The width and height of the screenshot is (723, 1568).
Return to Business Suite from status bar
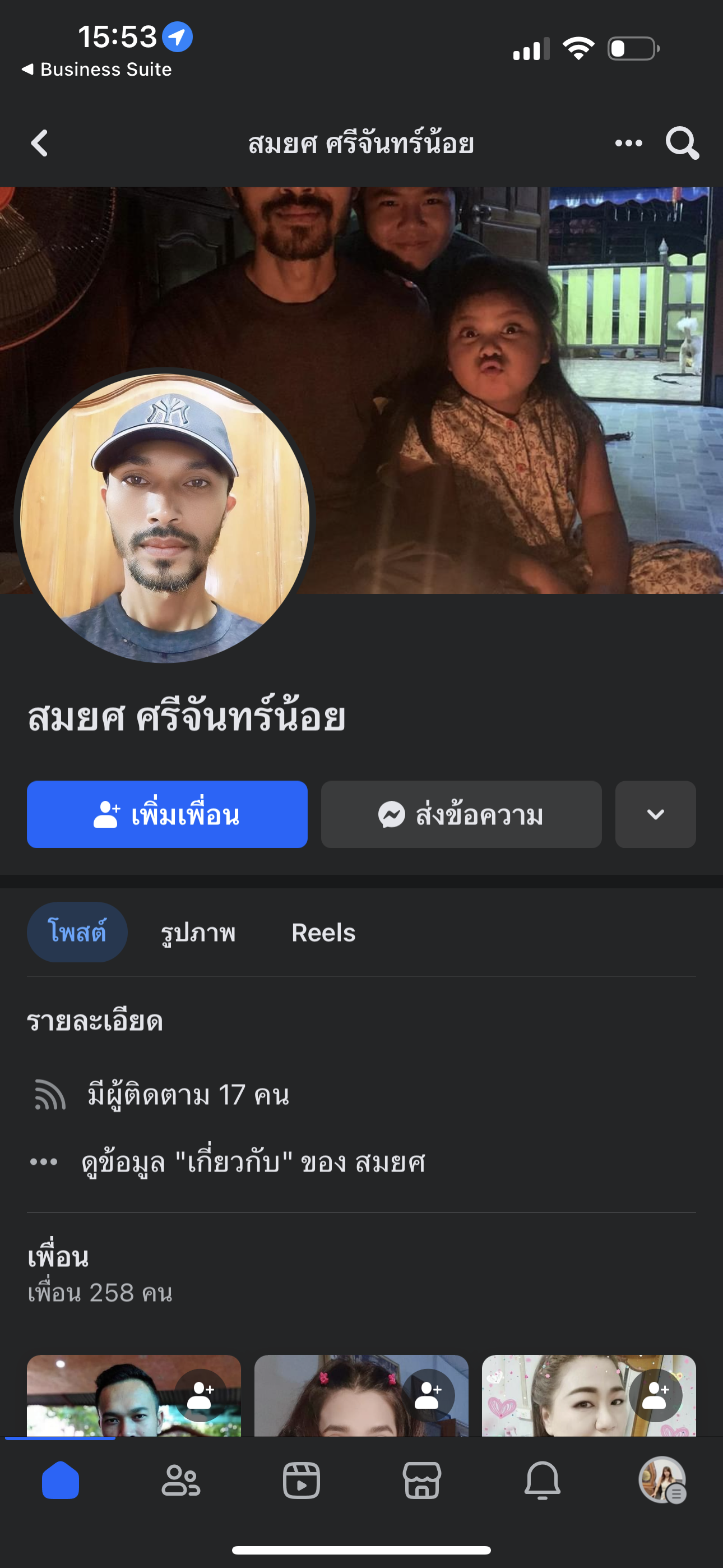[98, 70]
